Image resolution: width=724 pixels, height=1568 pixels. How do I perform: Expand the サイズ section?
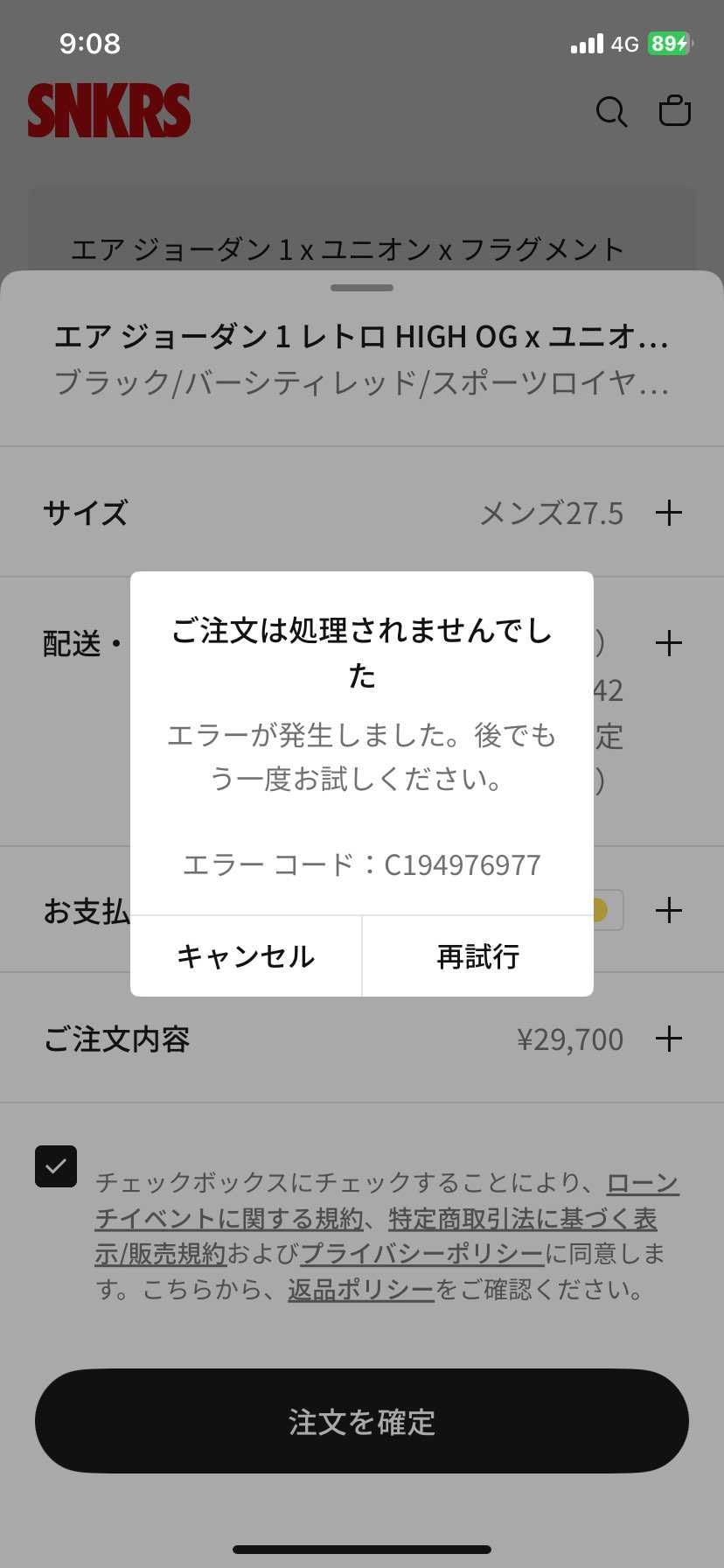(669, 512)
